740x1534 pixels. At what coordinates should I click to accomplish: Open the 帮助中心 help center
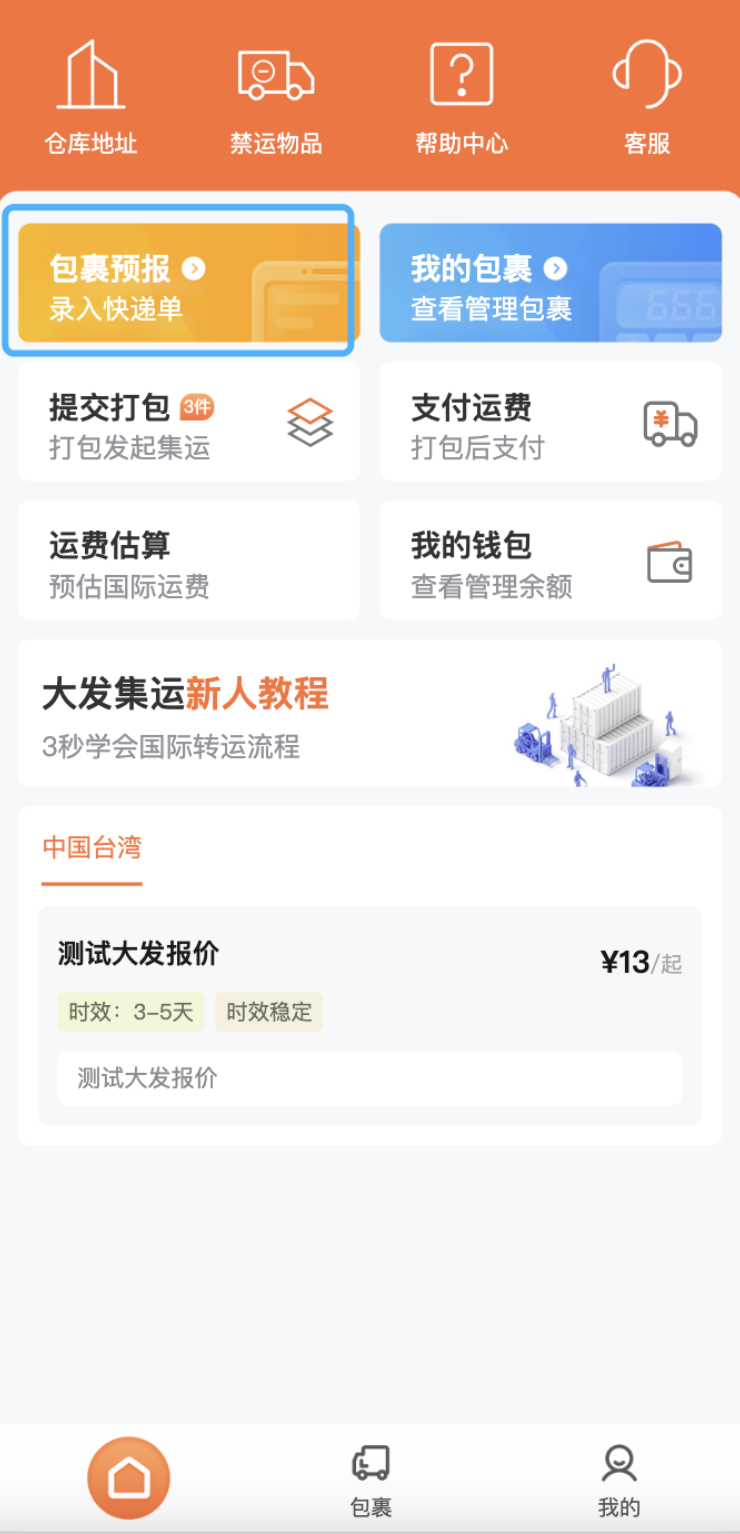point(461,97)
